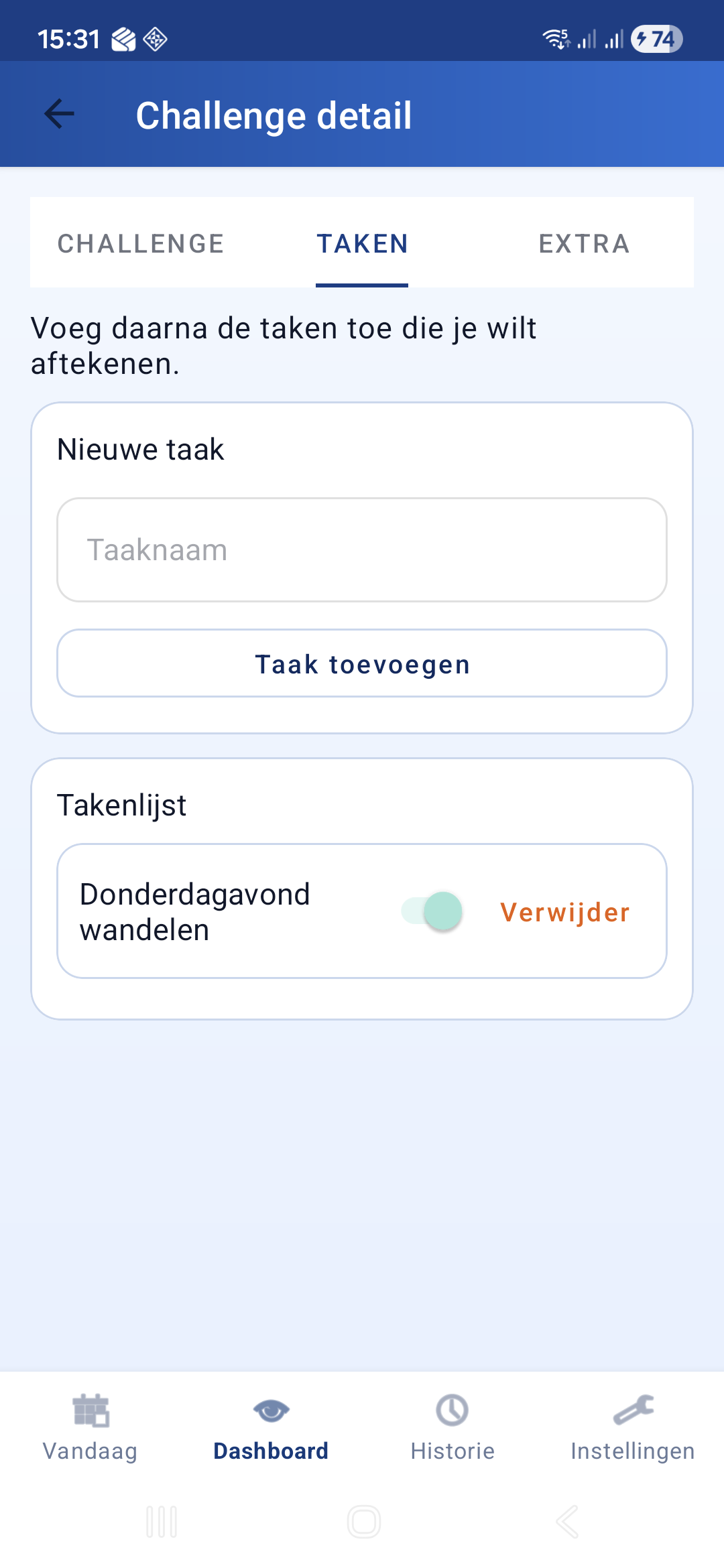Tap the wifi status icon

(556, 39)
